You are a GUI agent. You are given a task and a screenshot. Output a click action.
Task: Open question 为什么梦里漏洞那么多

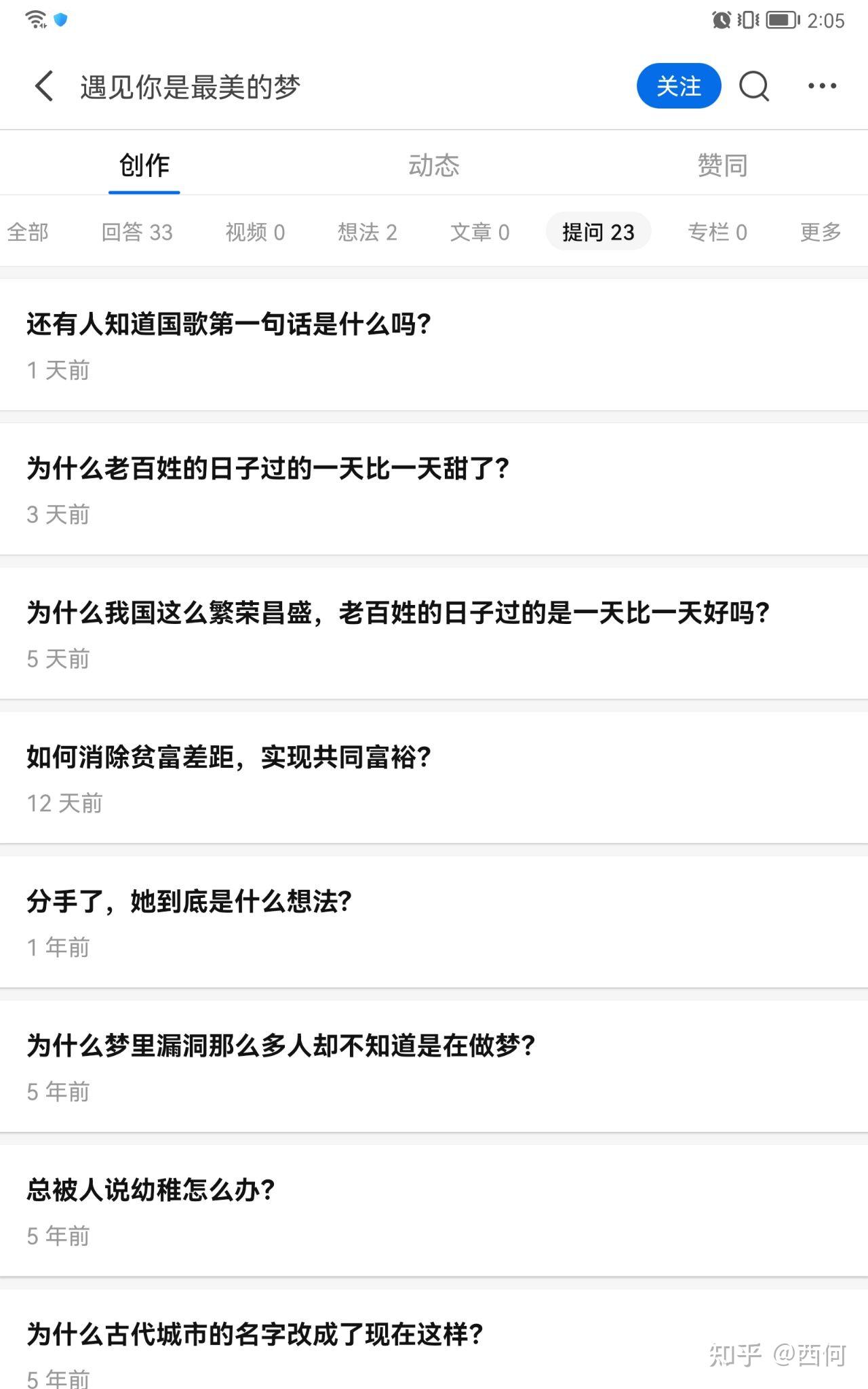coord(434,1068)
